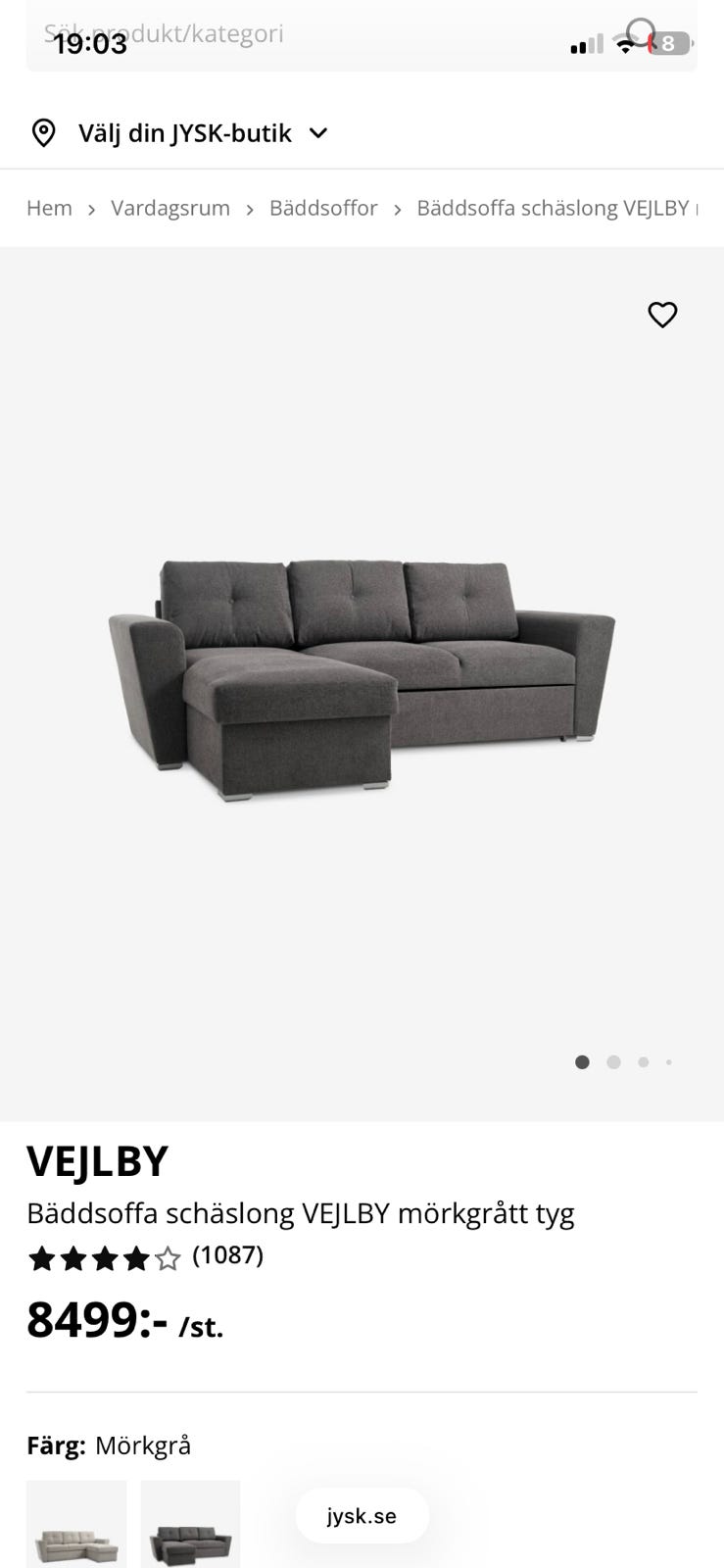The height and width of the screenshot is (1568, 724).
Task: Expand the Välj din JYSK-butik store selector
Action: click(181, 132)
